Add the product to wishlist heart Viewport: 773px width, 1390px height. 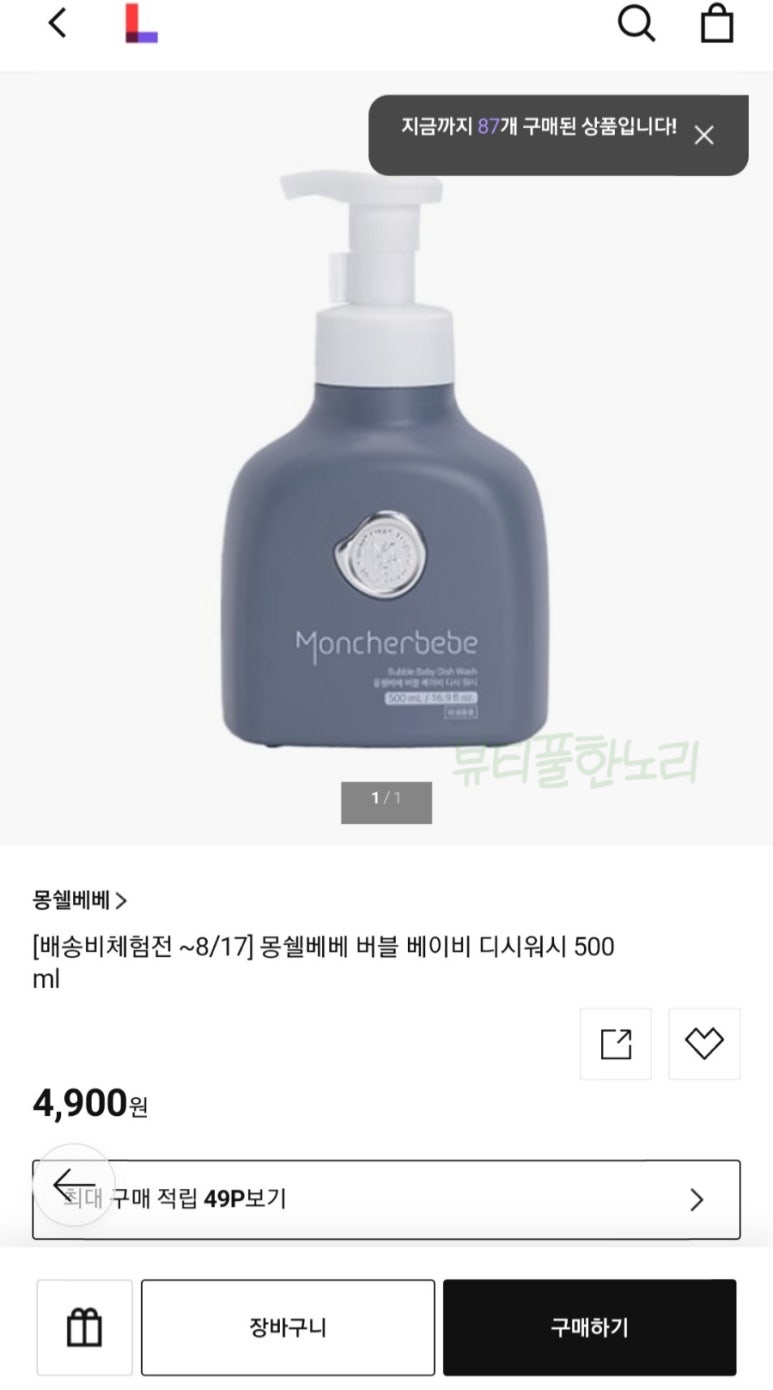point(704,1044)
